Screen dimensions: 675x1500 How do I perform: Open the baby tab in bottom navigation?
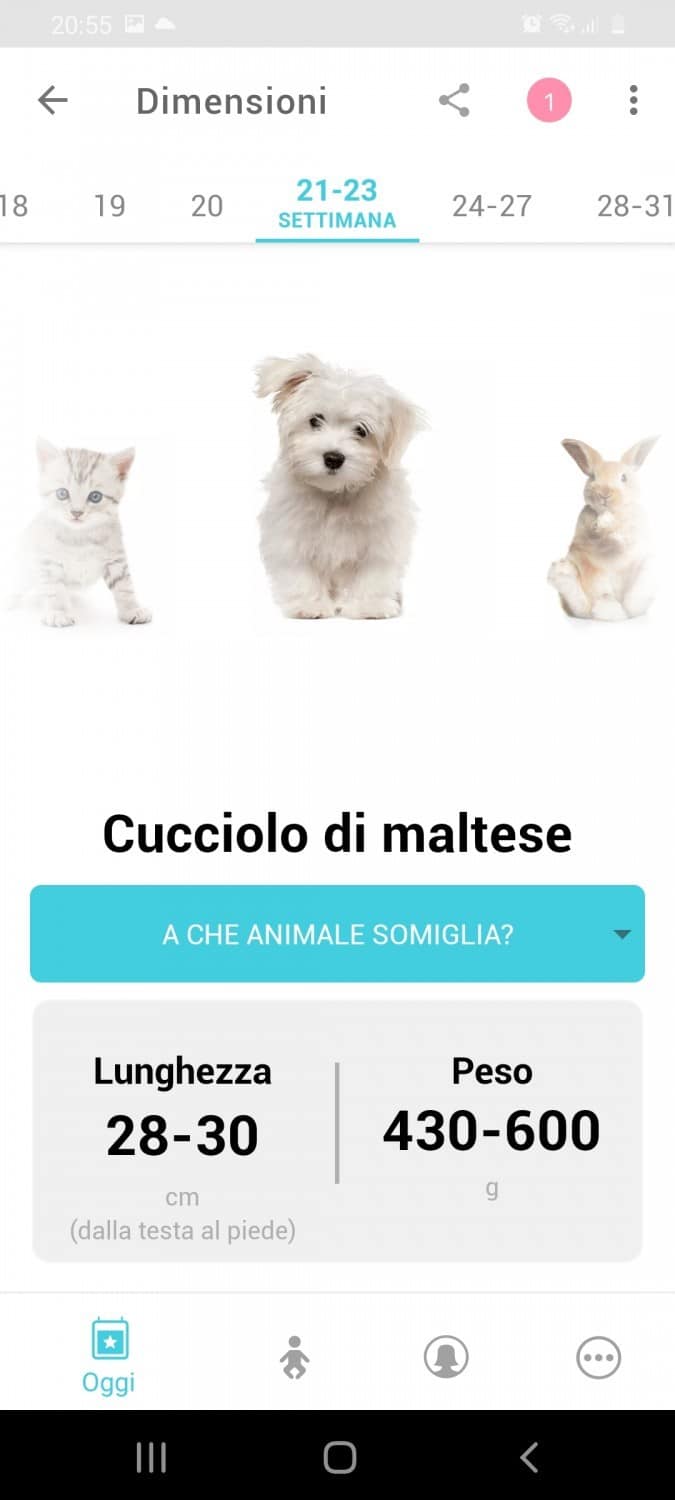[x=294, y=1357]
